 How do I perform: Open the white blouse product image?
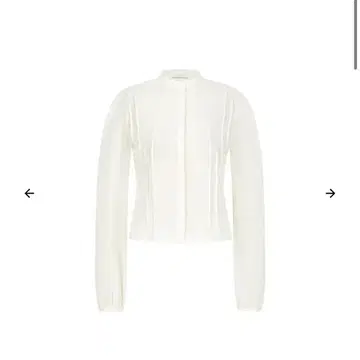point(180,190)
